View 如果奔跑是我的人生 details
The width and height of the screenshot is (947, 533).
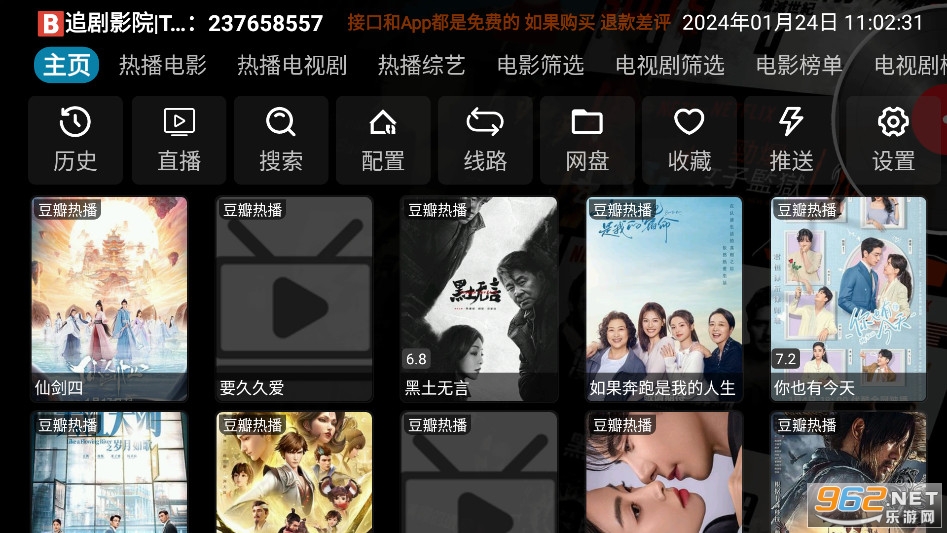coord(664,298)
